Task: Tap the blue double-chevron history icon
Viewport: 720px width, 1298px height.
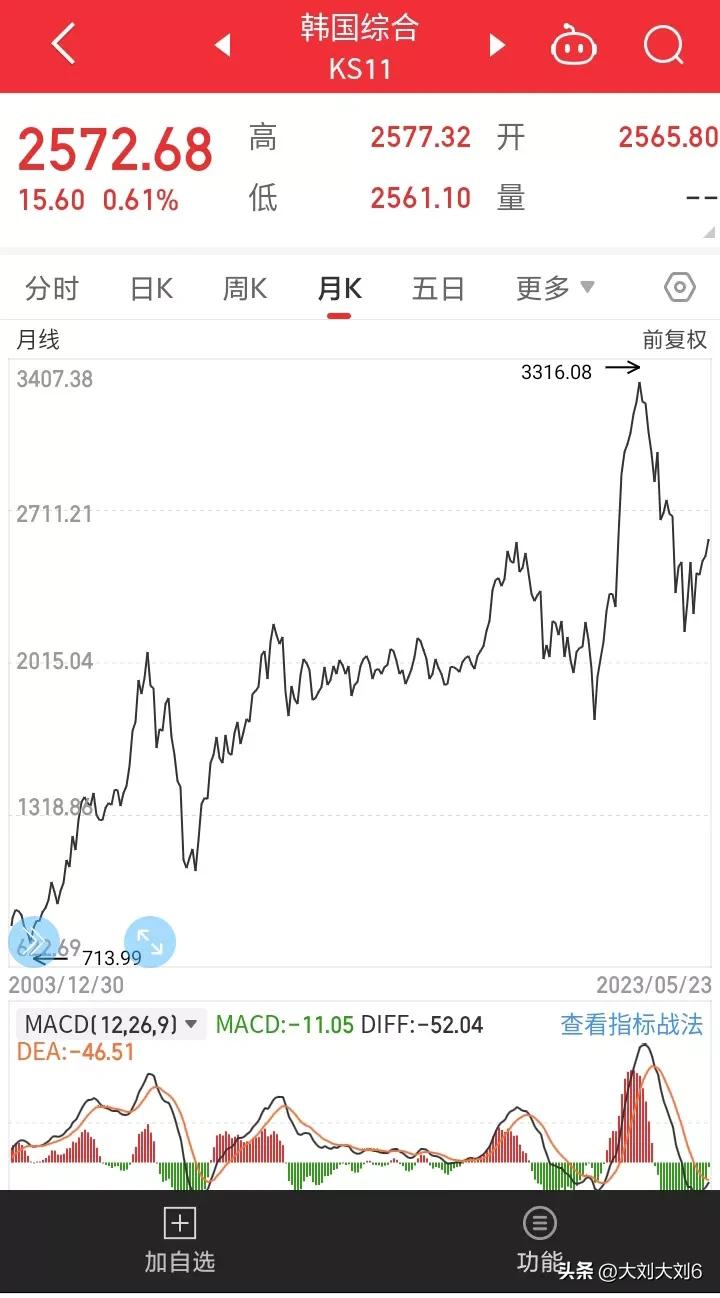Action: coord(34,941)
